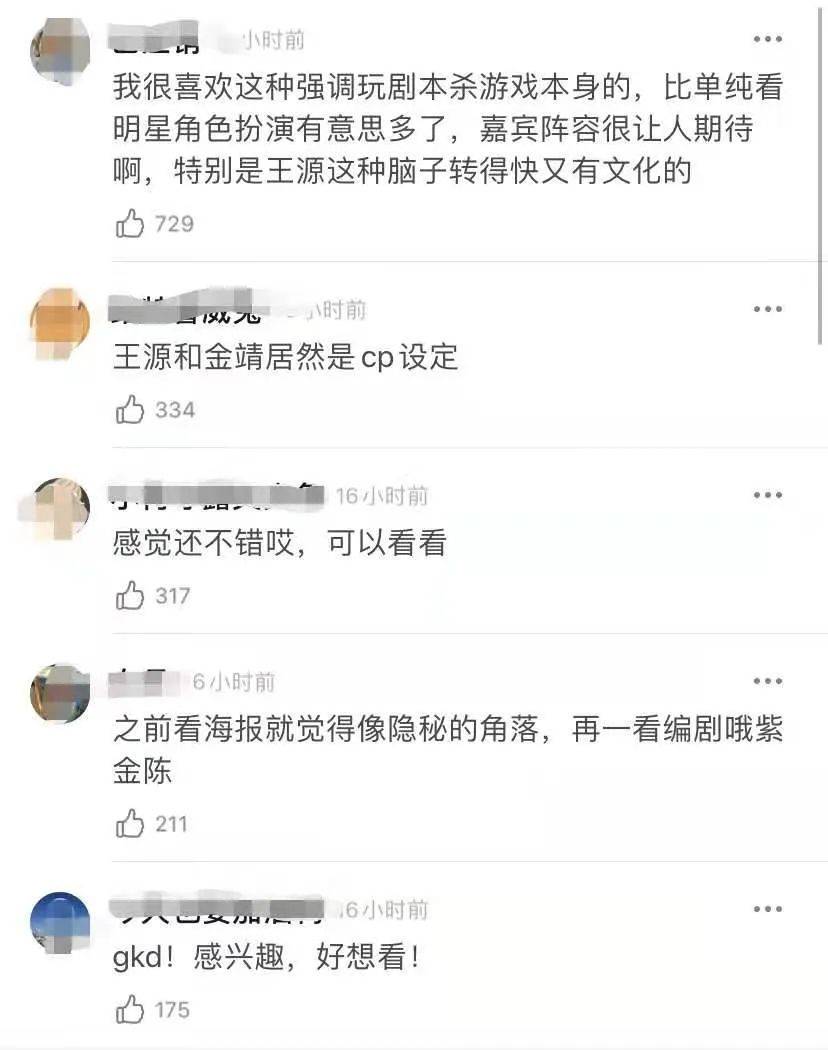The image size is (828, 1050).
Task: Like the comment about 王源和金靖 cp设定
Action: 130,410
